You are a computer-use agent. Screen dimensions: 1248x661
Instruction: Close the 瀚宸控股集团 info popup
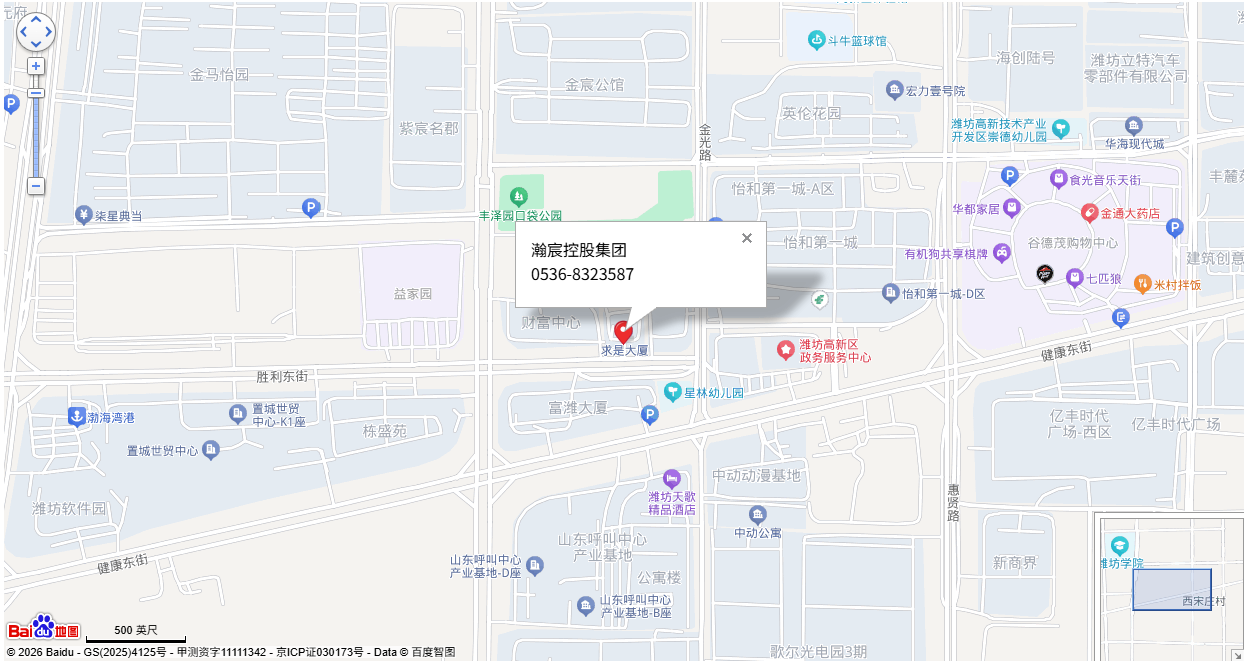(746, 238)
